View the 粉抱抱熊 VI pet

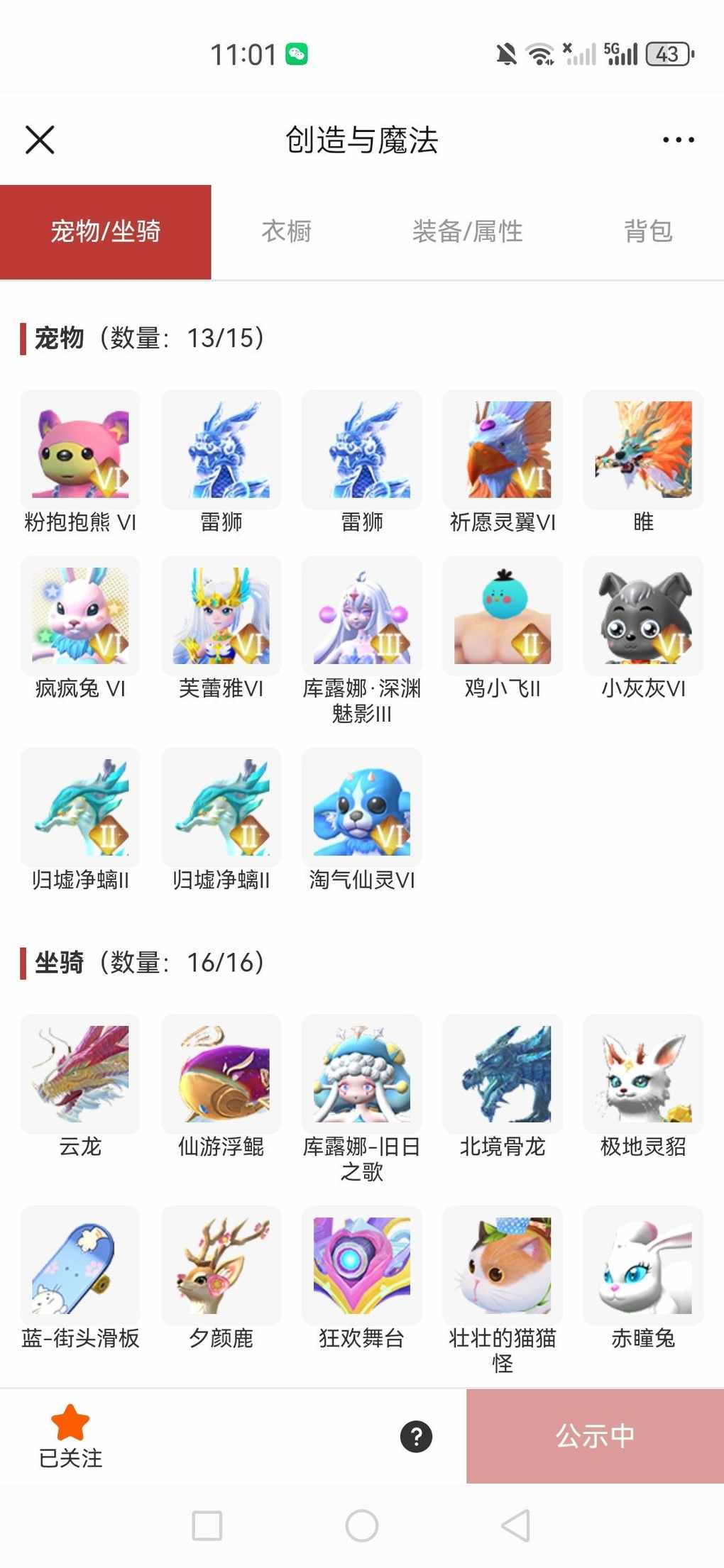(x=80, y=451)
